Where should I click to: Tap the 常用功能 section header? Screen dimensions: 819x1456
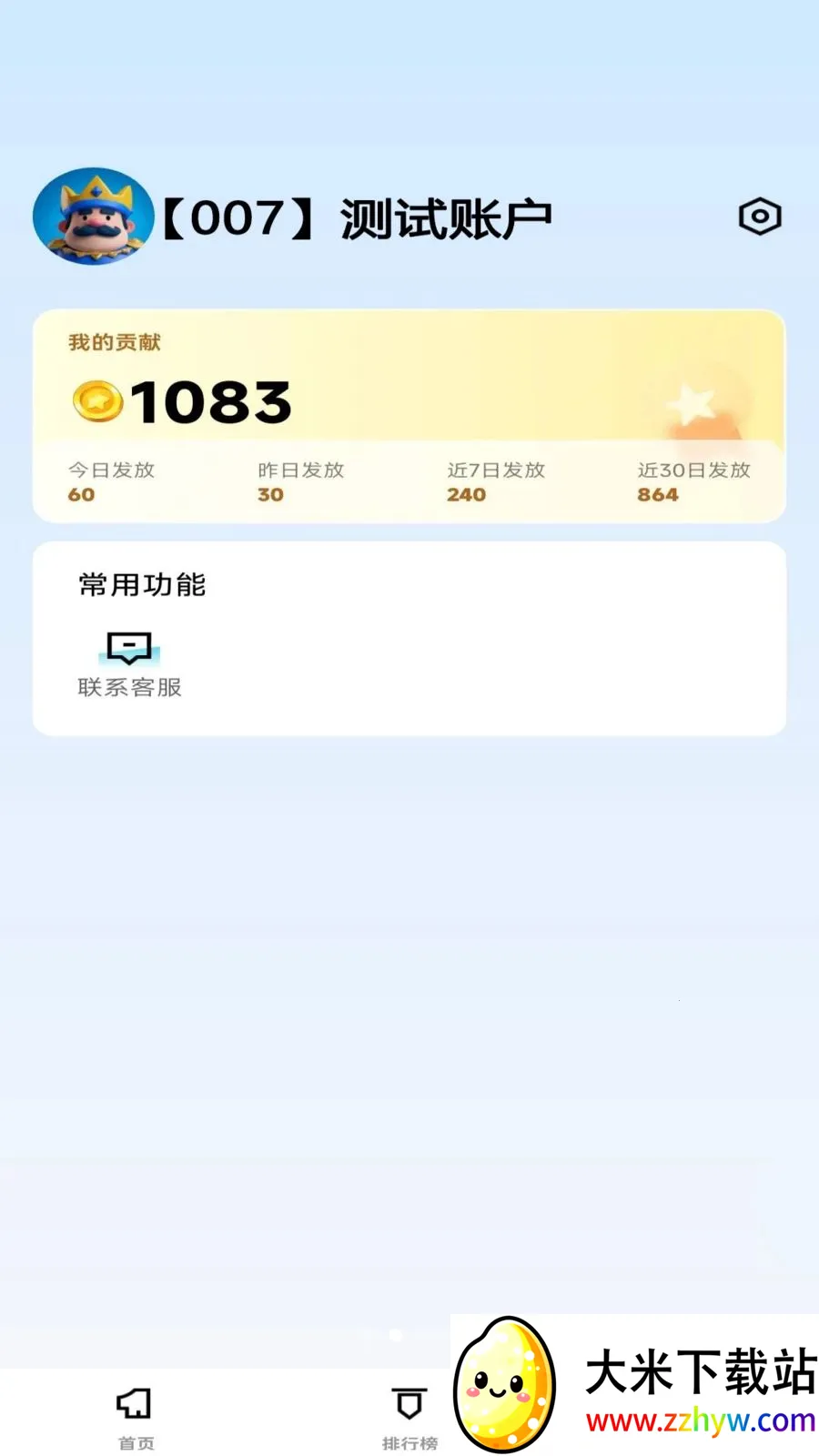[141, 584]
